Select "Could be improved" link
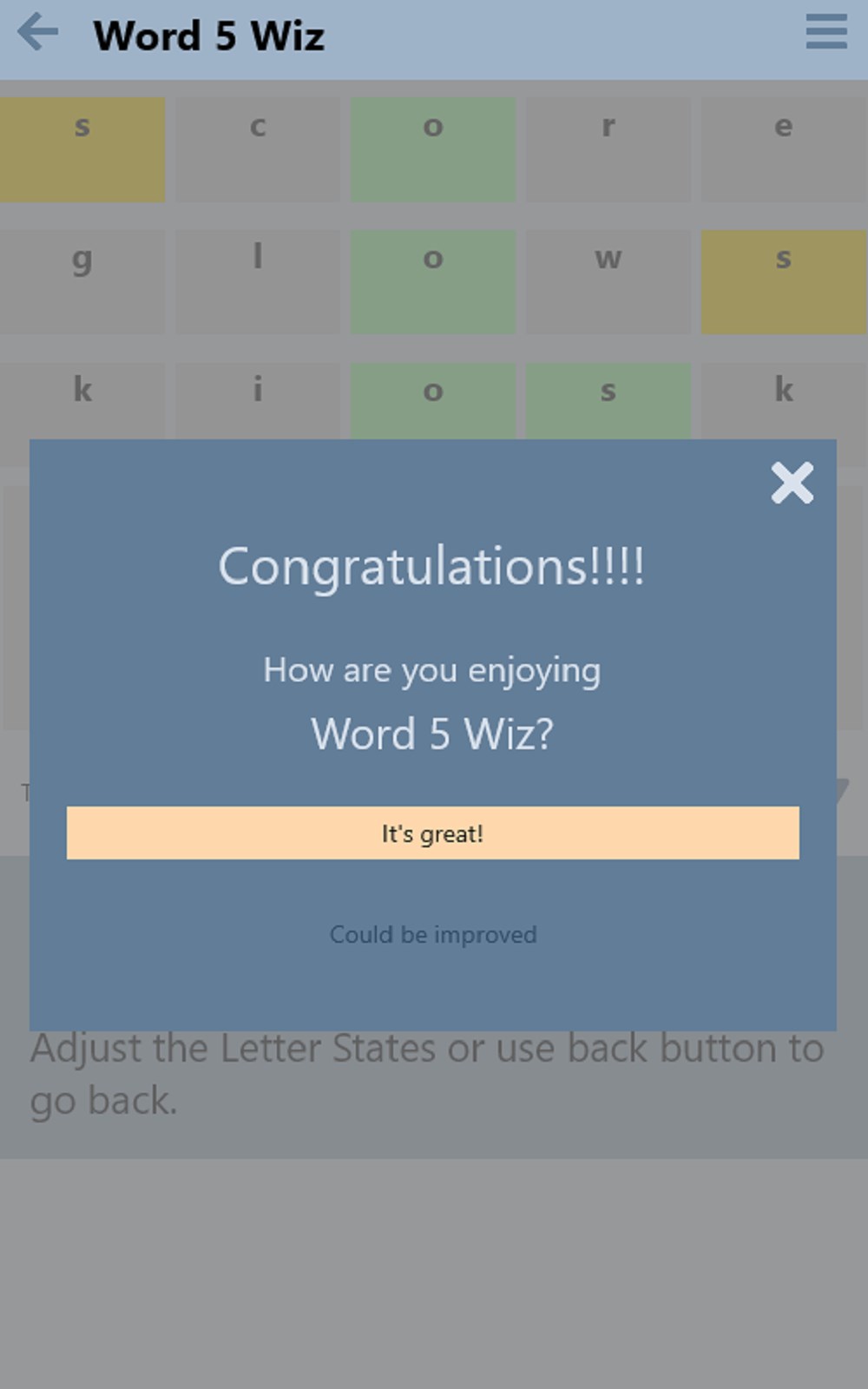 pos(432,935)
